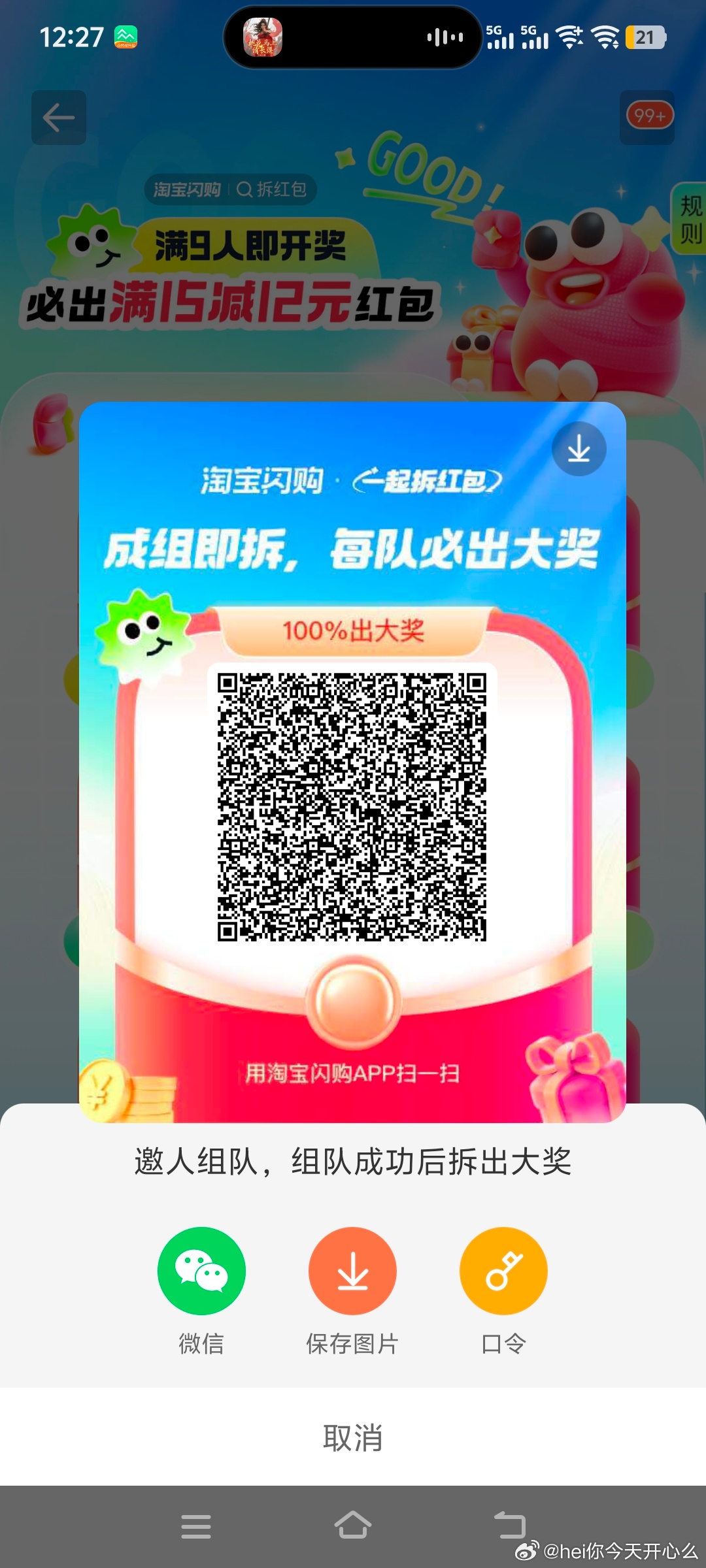706x1568 pixels.
Task: Tap the system home button
Action: click(353, 1526)
